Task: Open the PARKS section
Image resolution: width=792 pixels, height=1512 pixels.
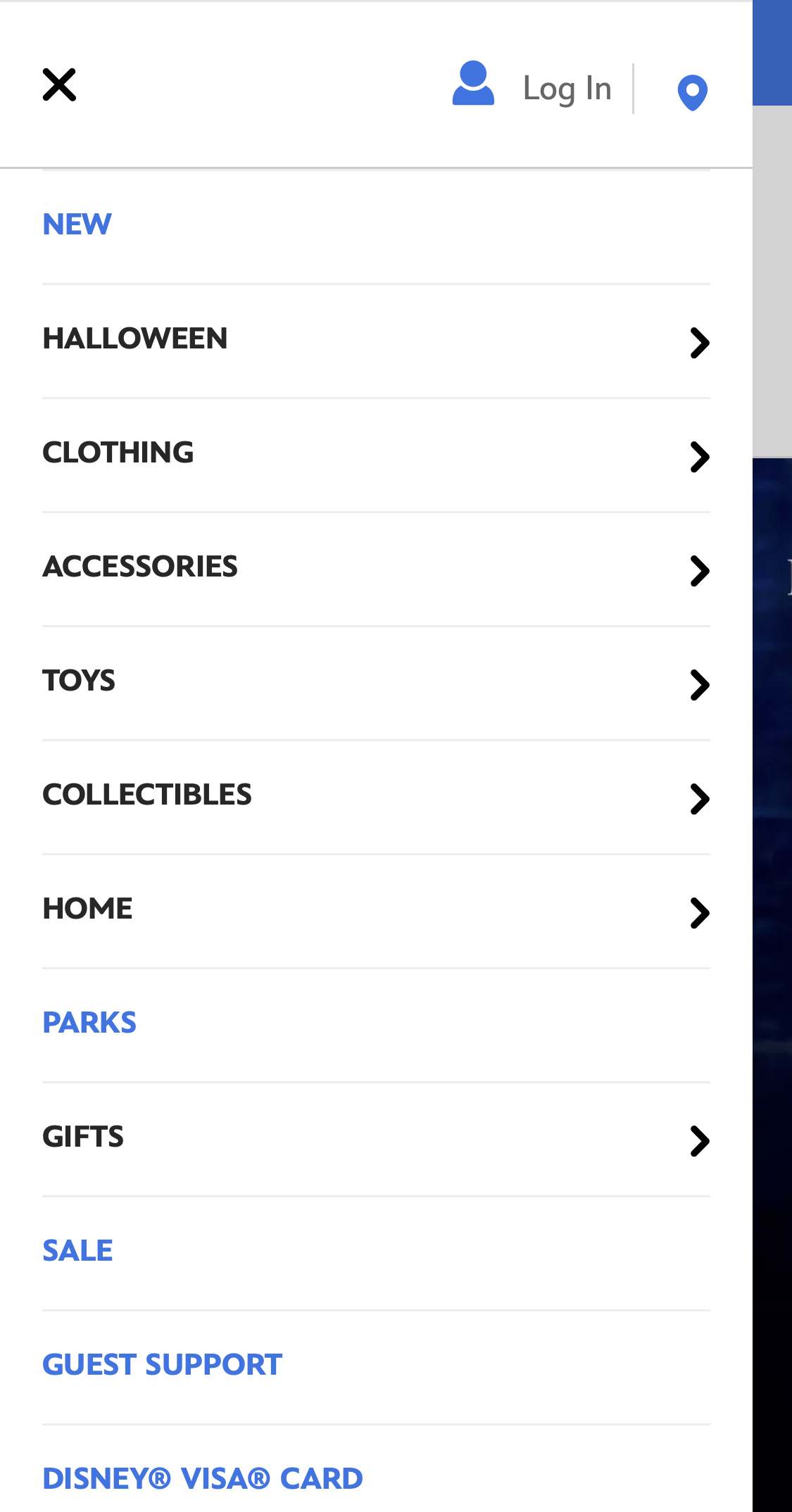Action: pyautogui.click(x=89, y=1023)
